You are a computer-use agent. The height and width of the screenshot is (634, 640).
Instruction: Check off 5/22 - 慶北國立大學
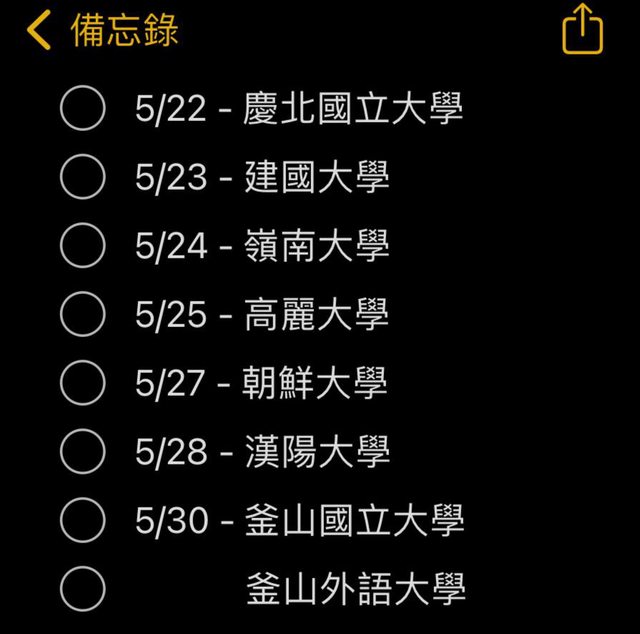pos(82,109)
